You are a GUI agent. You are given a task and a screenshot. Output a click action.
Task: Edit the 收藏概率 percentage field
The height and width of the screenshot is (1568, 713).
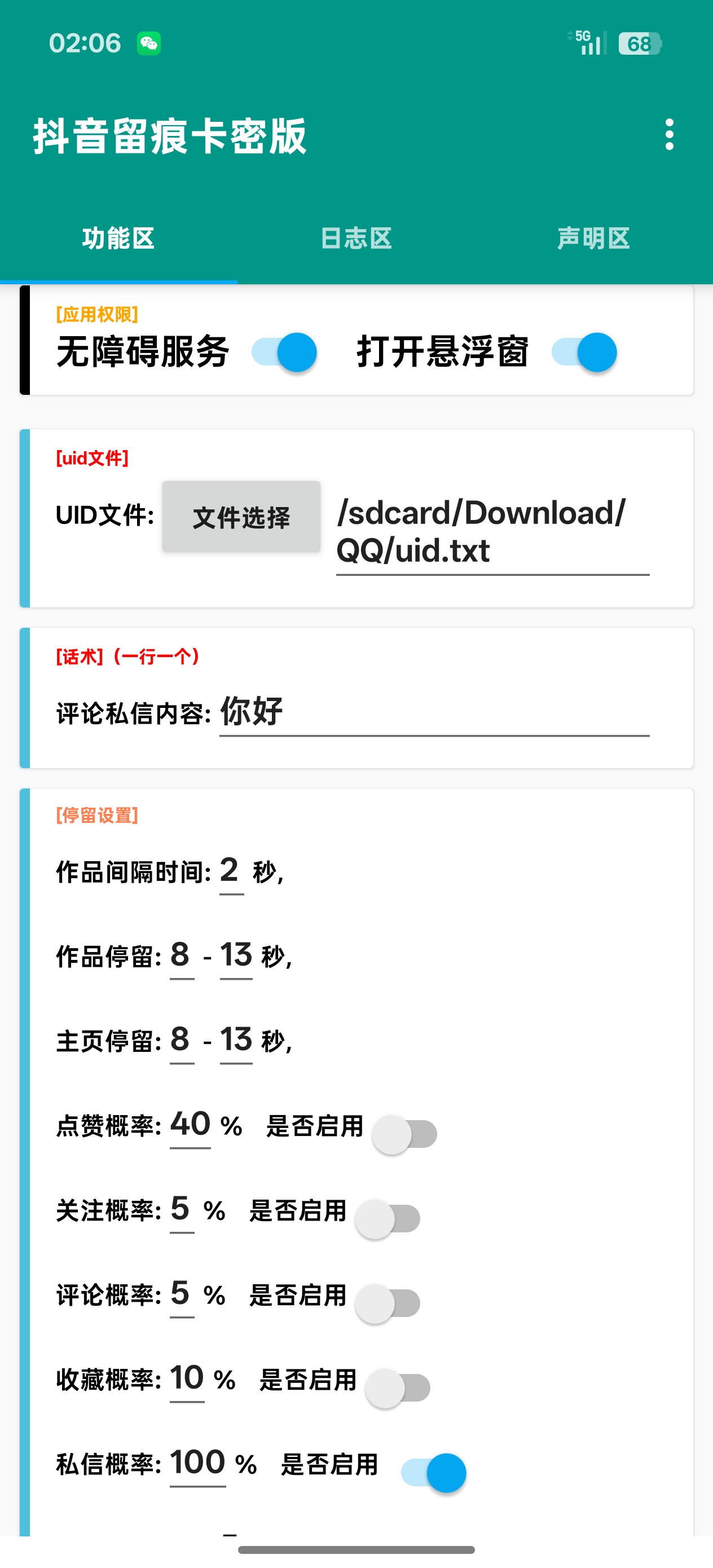tap(186, 1378)
